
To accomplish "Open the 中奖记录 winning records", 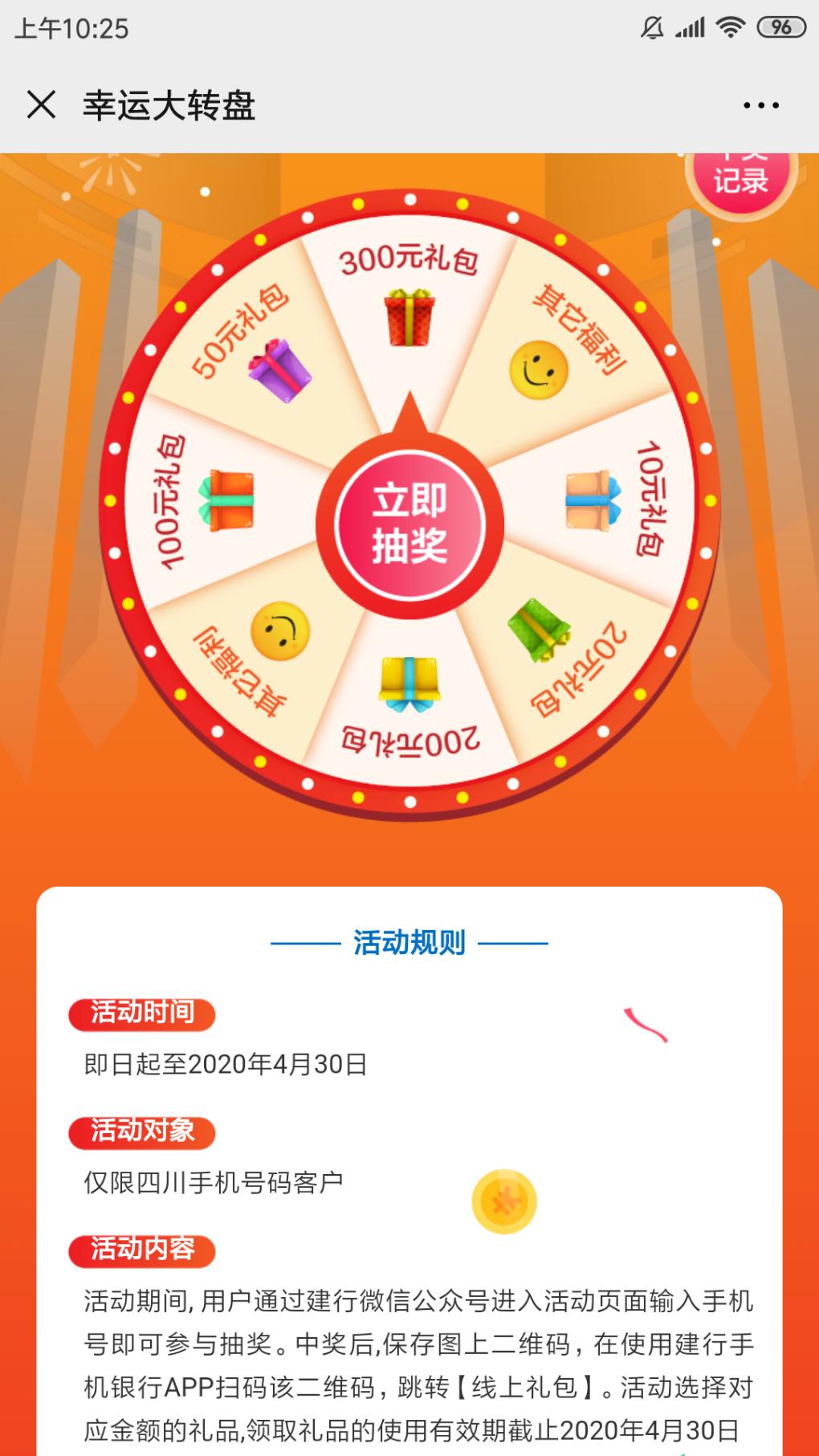I will (x=740, y=178).
